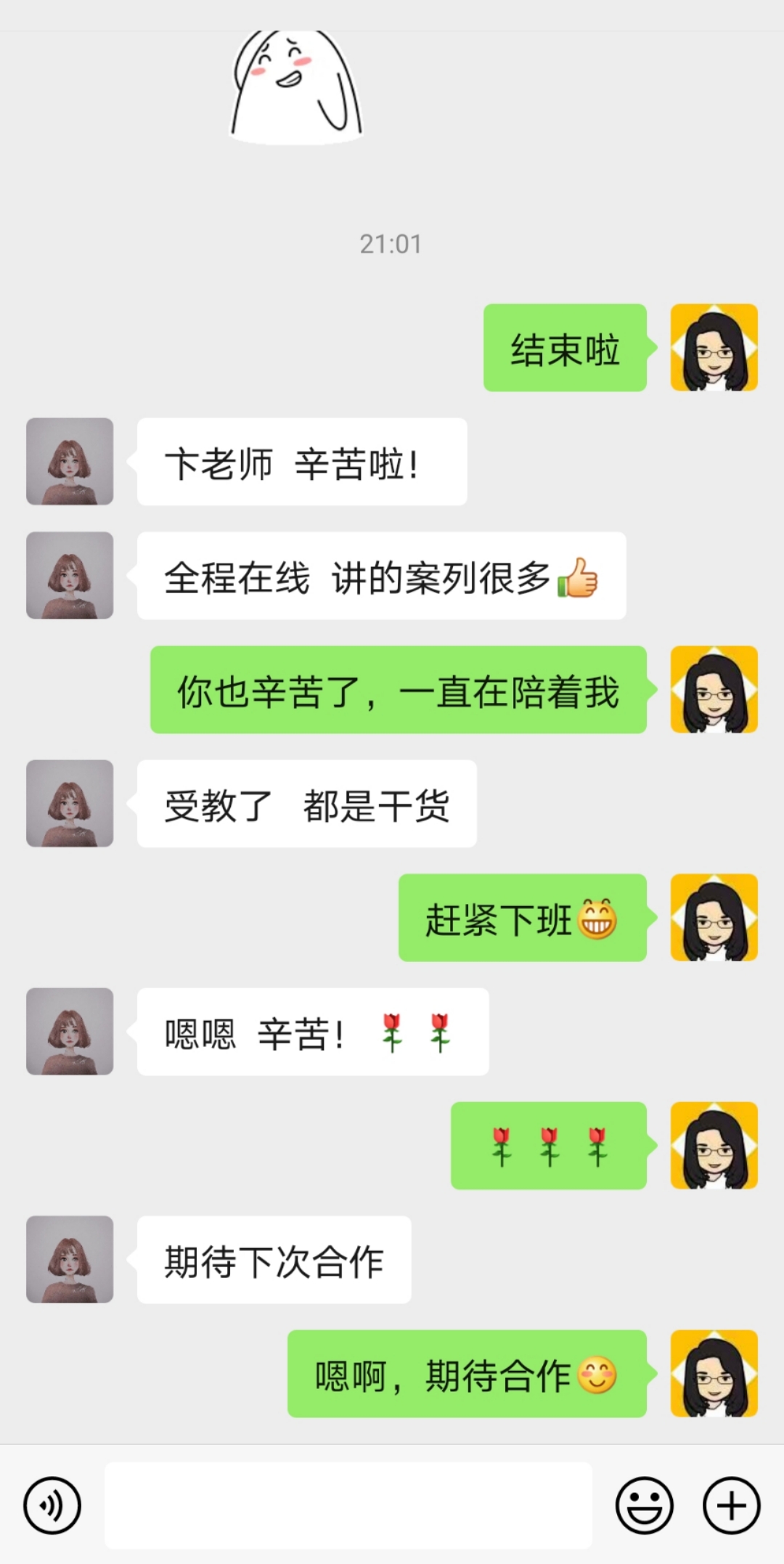Switch to voice message input
784x1564 pixels.
point(52,1505)
